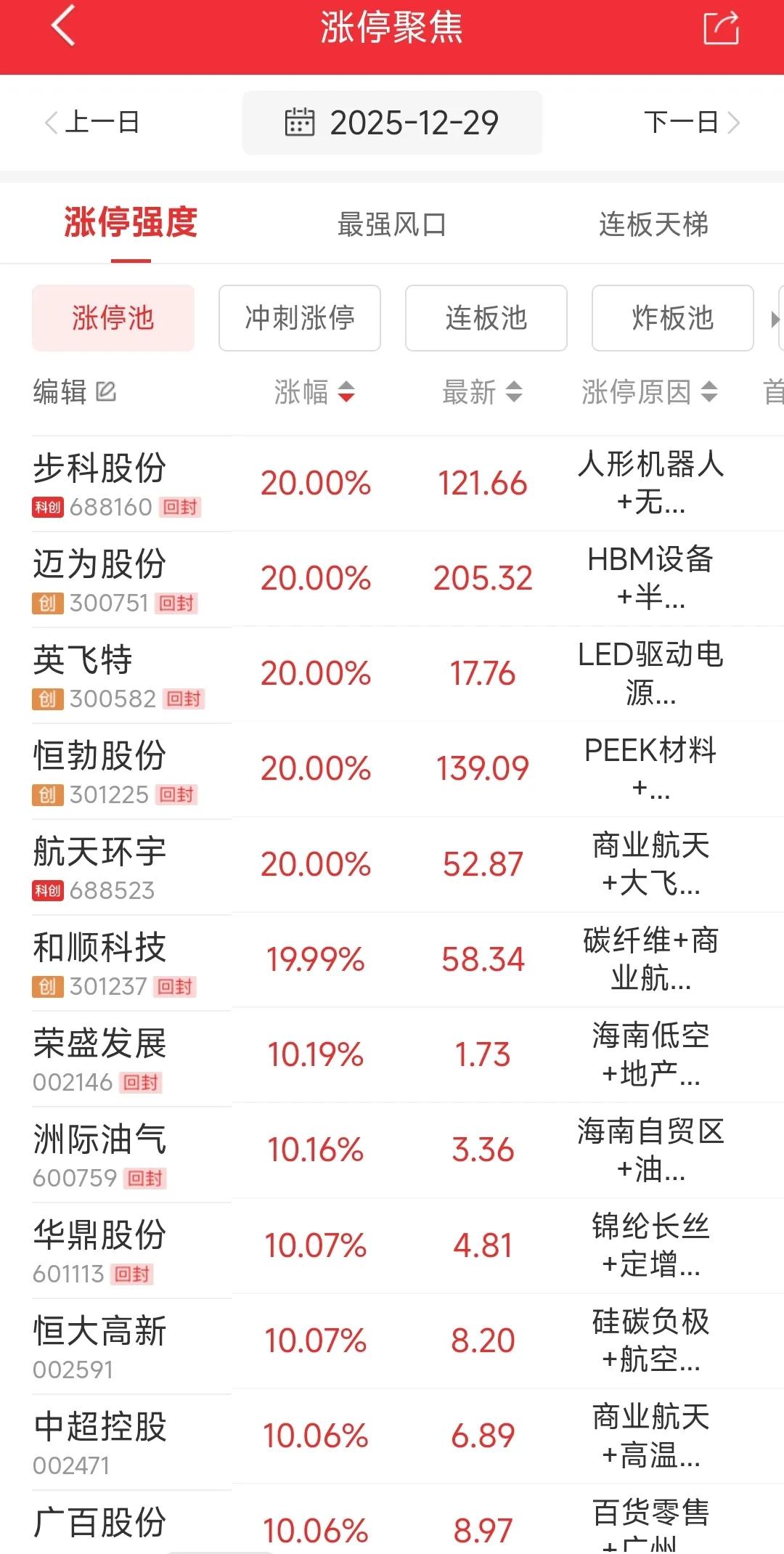Select the 冲刺涨停 chip
The width and height of the screenshot is (784, 1554).
(300, 318)
